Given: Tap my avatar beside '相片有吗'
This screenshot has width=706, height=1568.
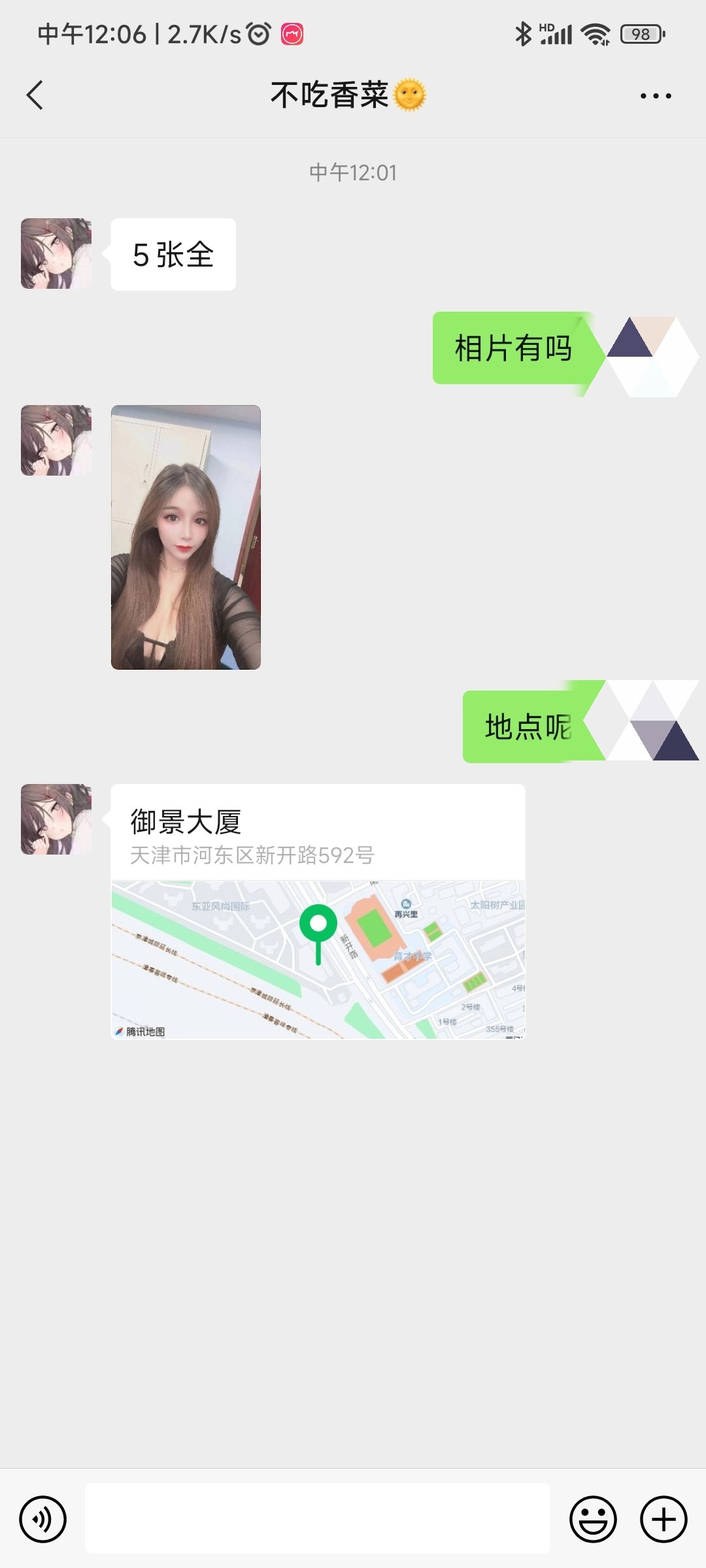Looking at the screenshot, I should coord(652,357).
